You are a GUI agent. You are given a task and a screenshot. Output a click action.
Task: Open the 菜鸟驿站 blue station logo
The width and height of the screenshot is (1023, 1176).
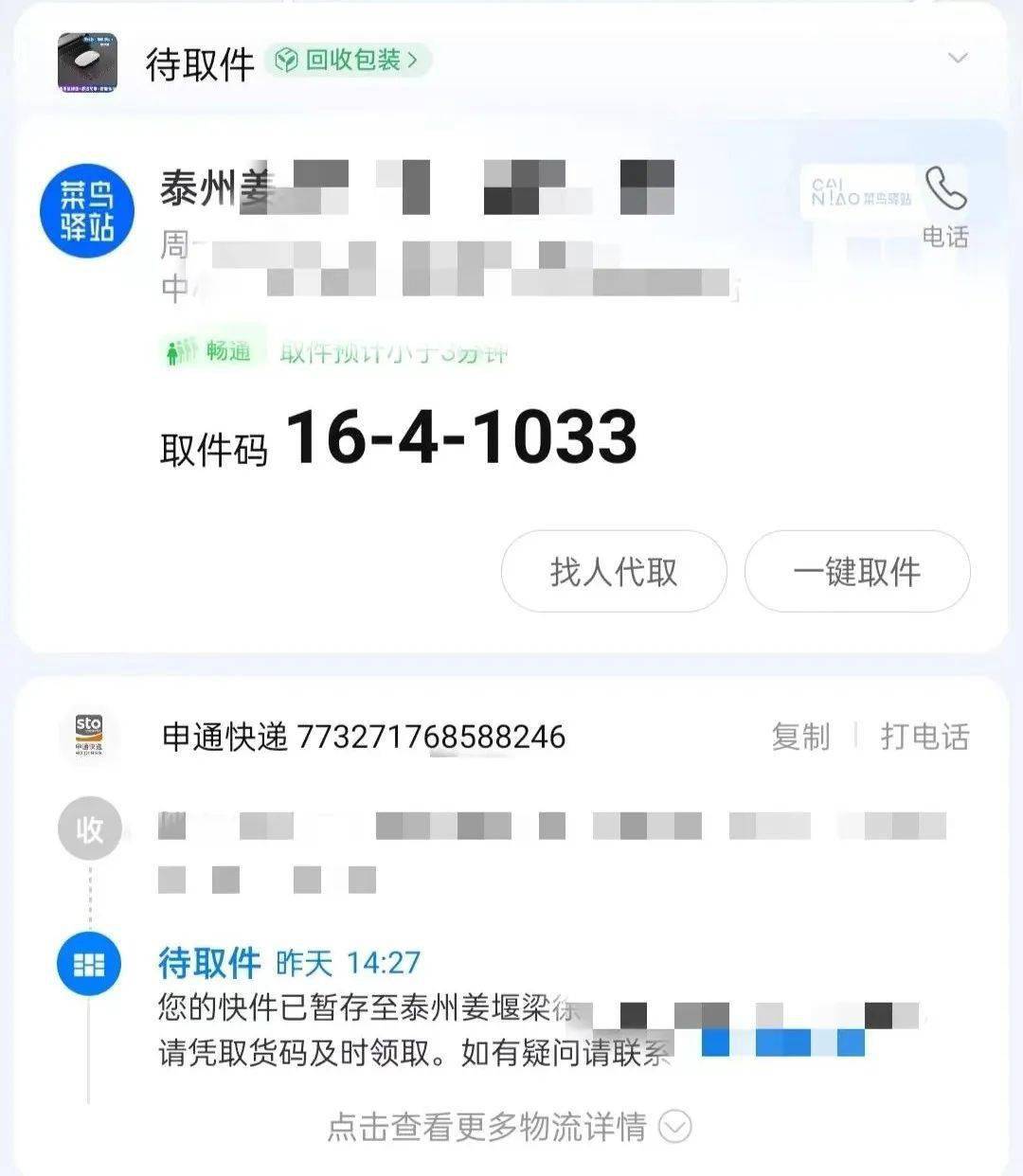pyautogui.click(x=86, y=210)
